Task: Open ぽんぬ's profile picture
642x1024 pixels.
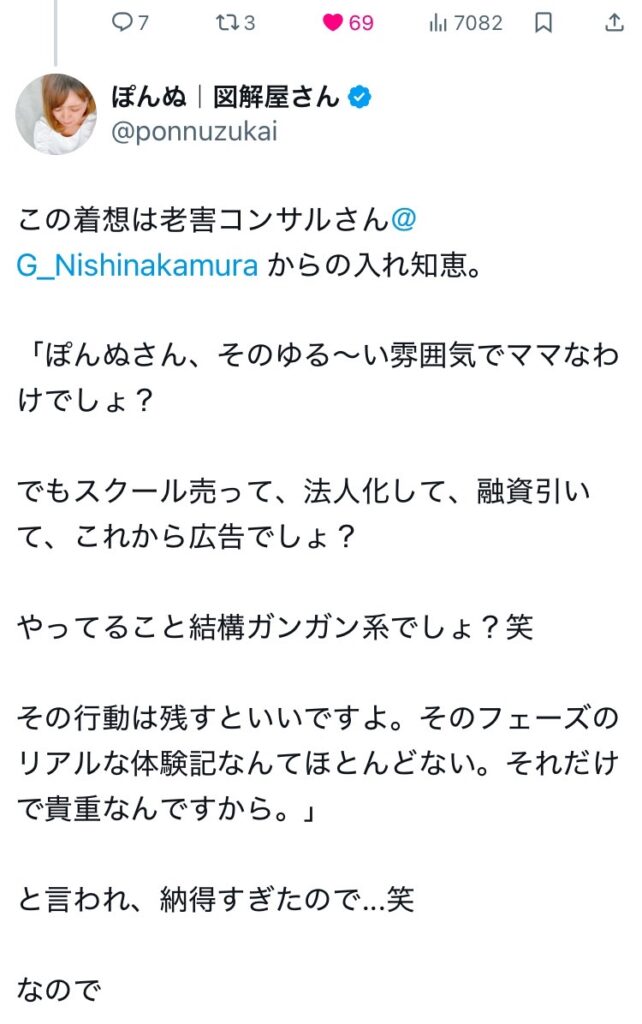Action: pyautogui.click(x=56, y=114)
